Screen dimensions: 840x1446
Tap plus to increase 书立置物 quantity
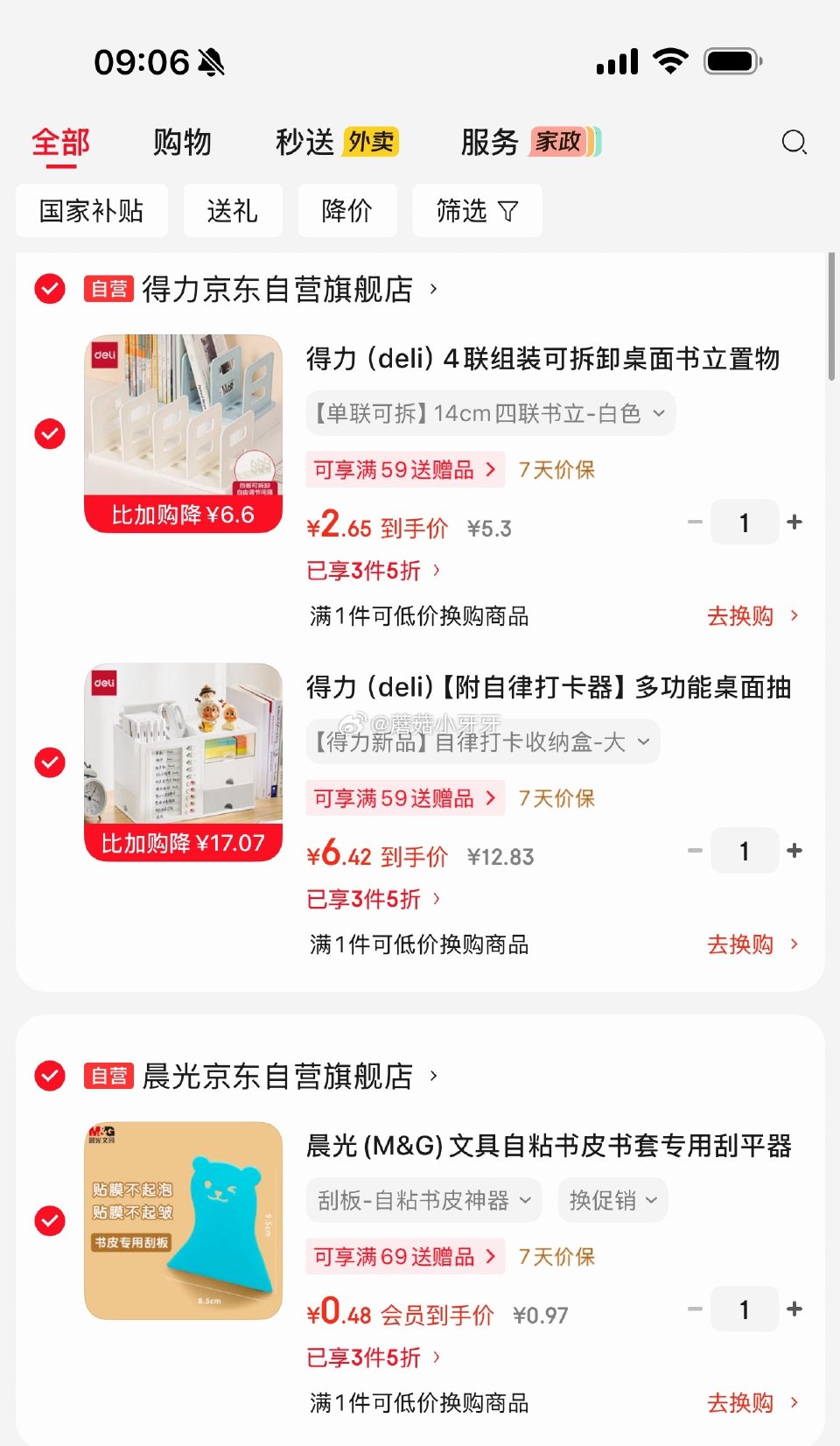point(794,522)
